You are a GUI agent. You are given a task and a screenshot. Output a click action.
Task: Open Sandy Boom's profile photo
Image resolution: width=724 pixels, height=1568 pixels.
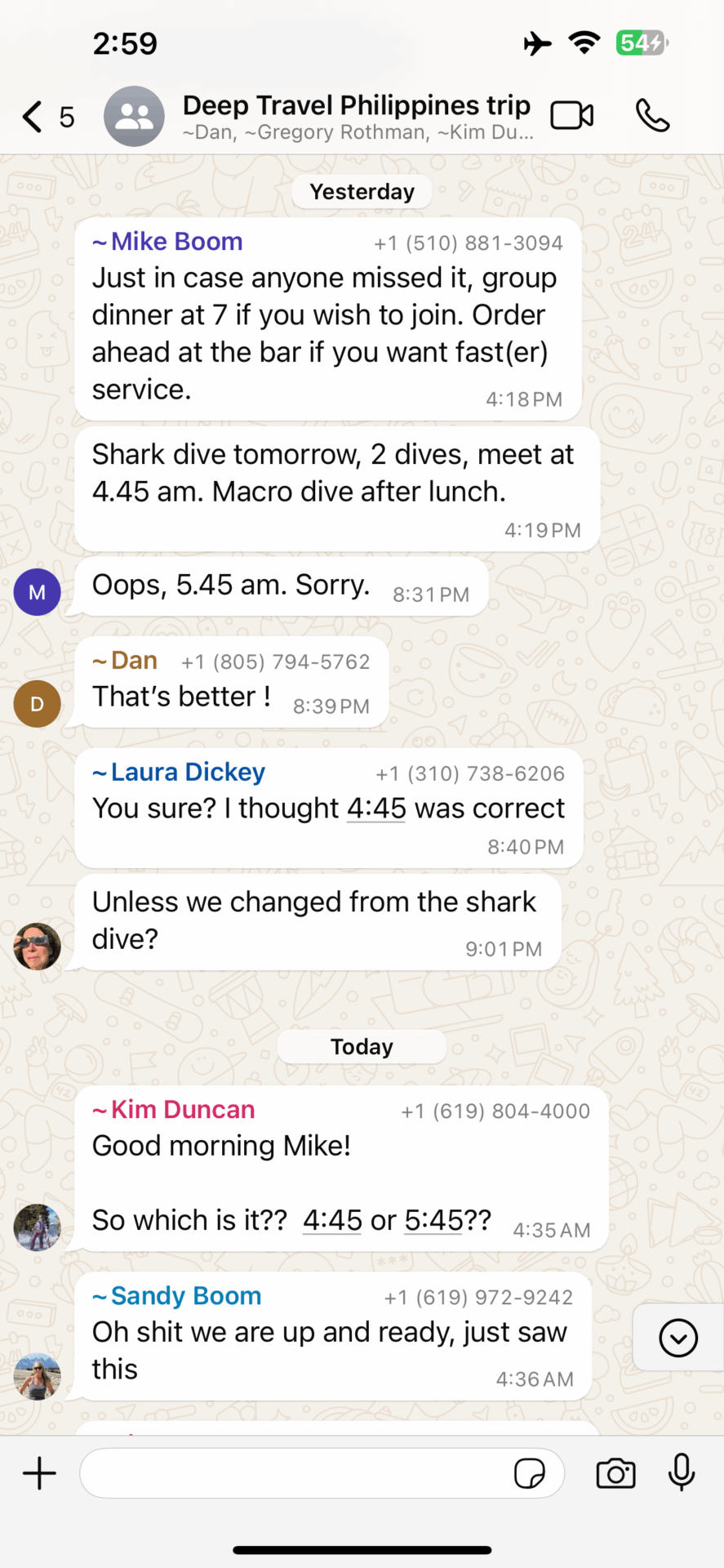(38, 1376)
